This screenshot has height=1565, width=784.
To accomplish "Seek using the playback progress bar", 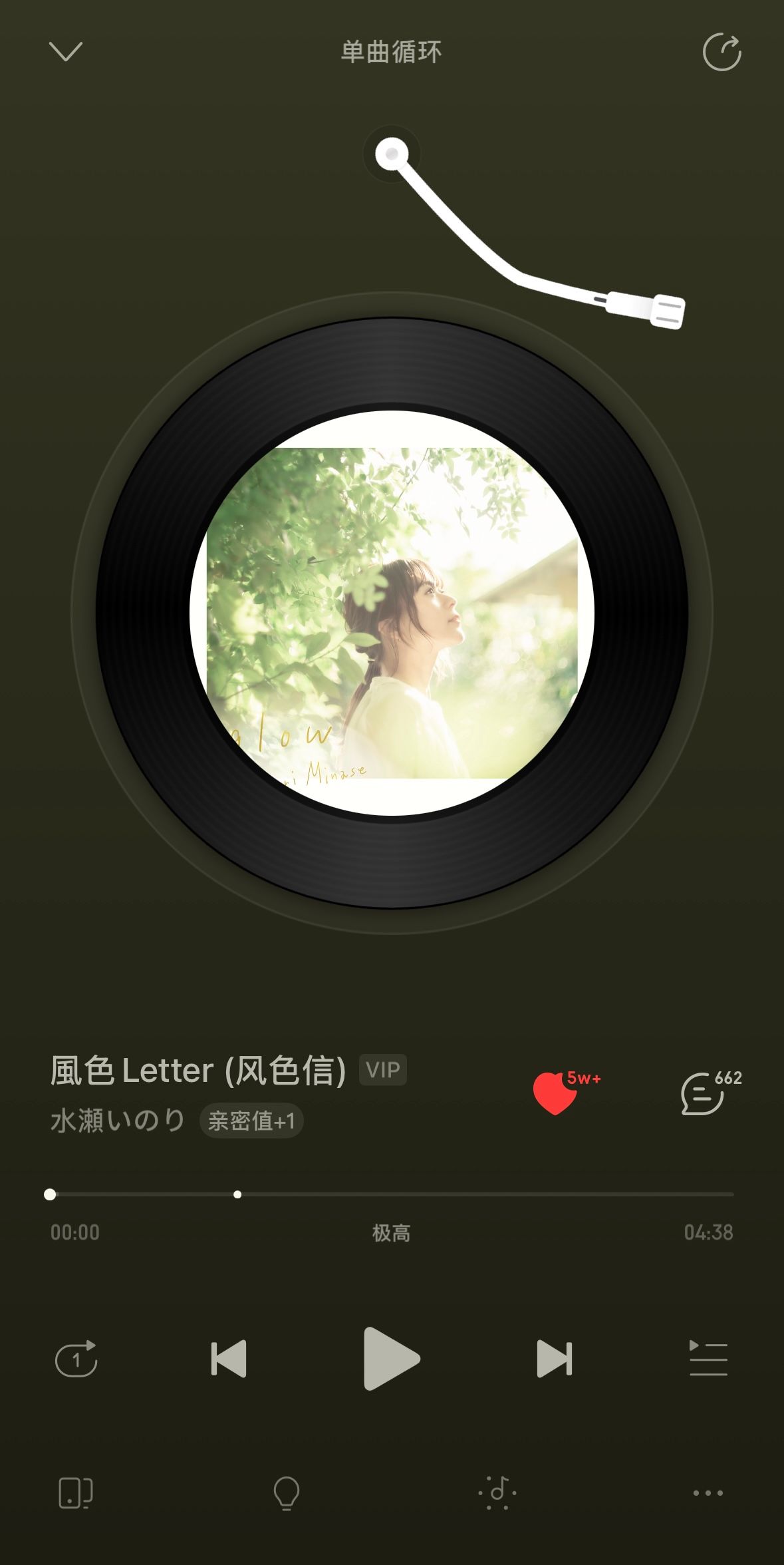I will pos(391,1194).
